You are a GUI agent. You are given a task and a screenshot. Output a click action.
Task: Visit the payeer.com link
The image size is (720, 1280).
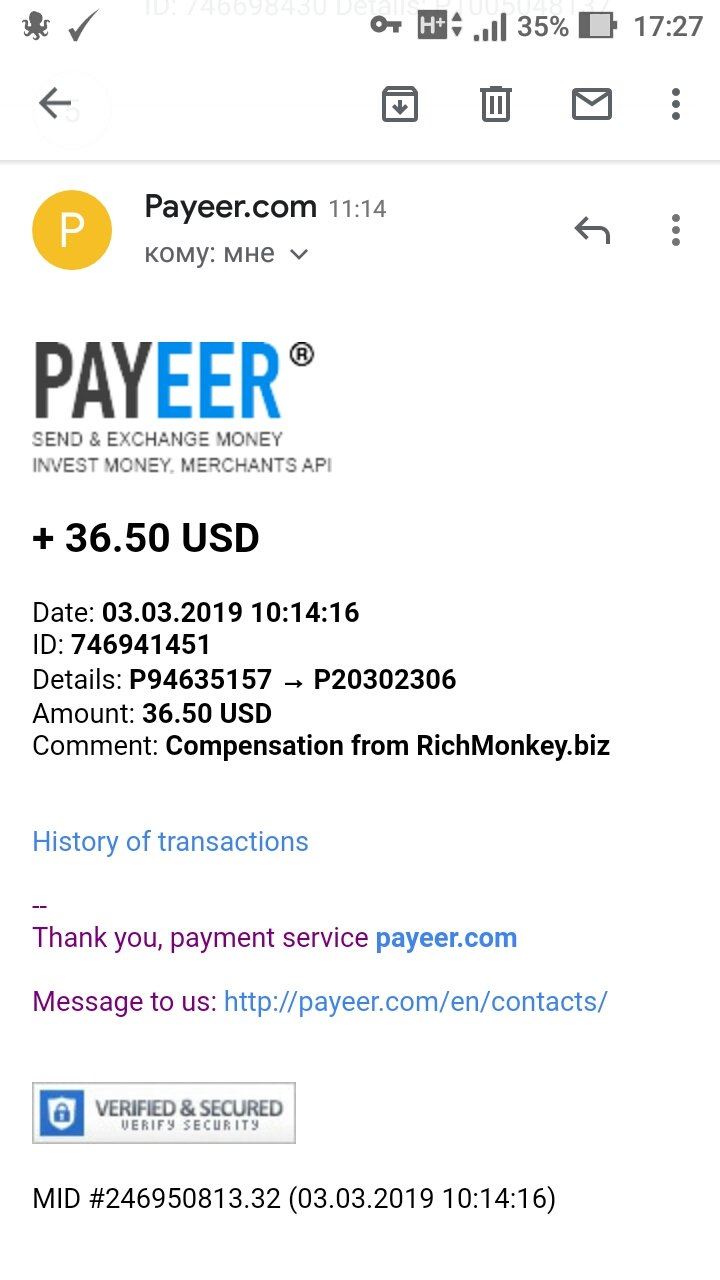(x=446, y=938)
